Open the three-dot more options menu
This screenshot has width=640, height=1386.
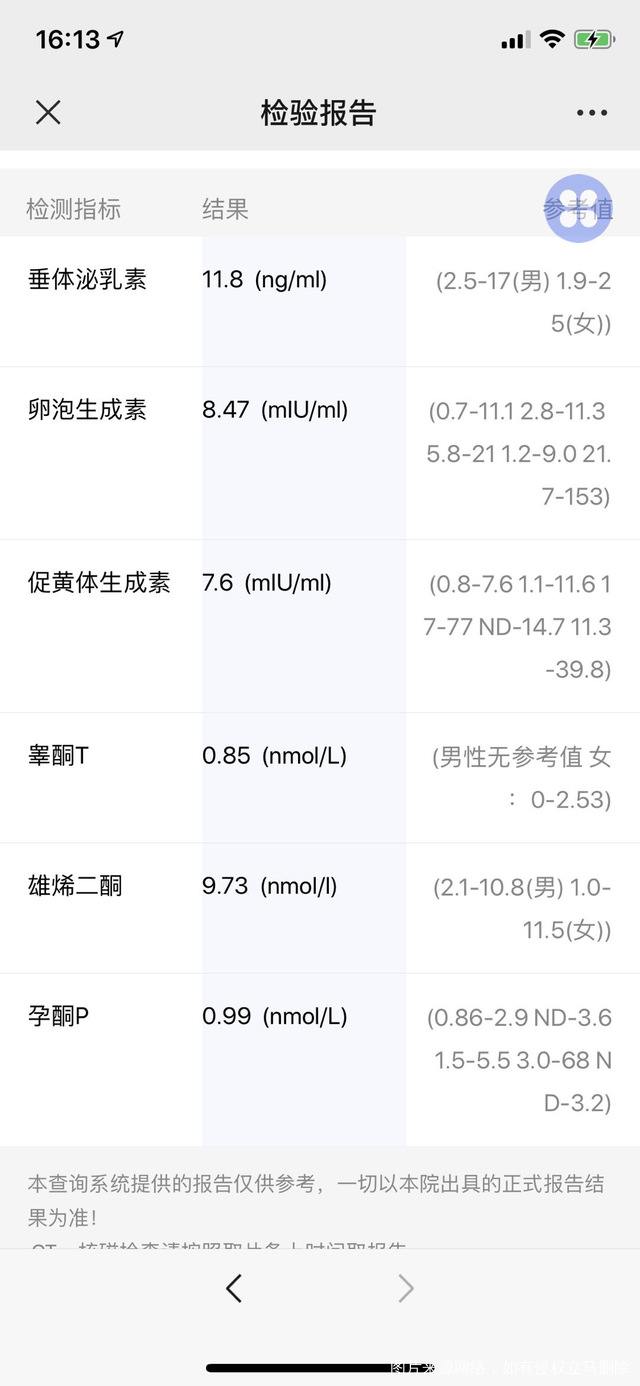[592, 113]
